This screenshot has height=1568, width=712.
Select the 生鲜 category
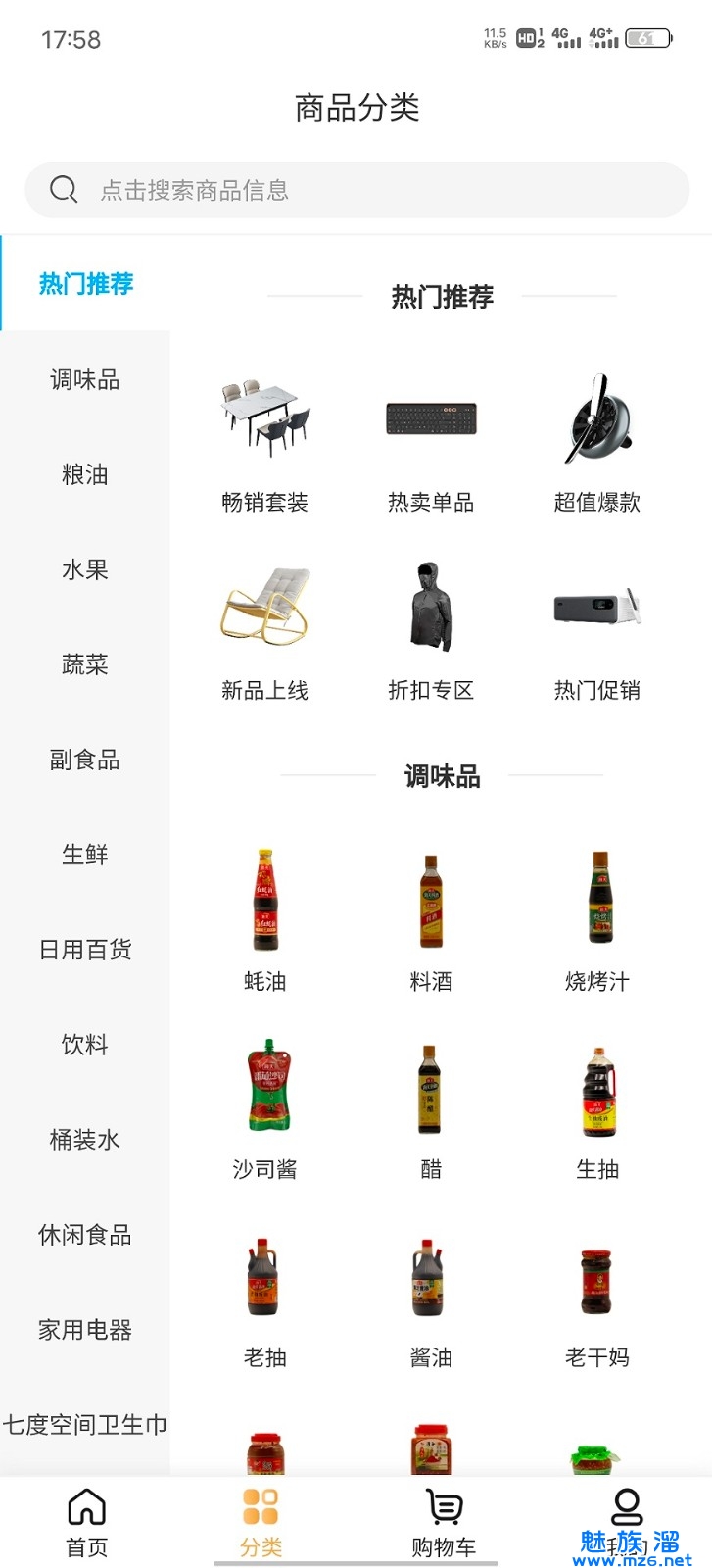pyautogui.click(x=85, y=855)
